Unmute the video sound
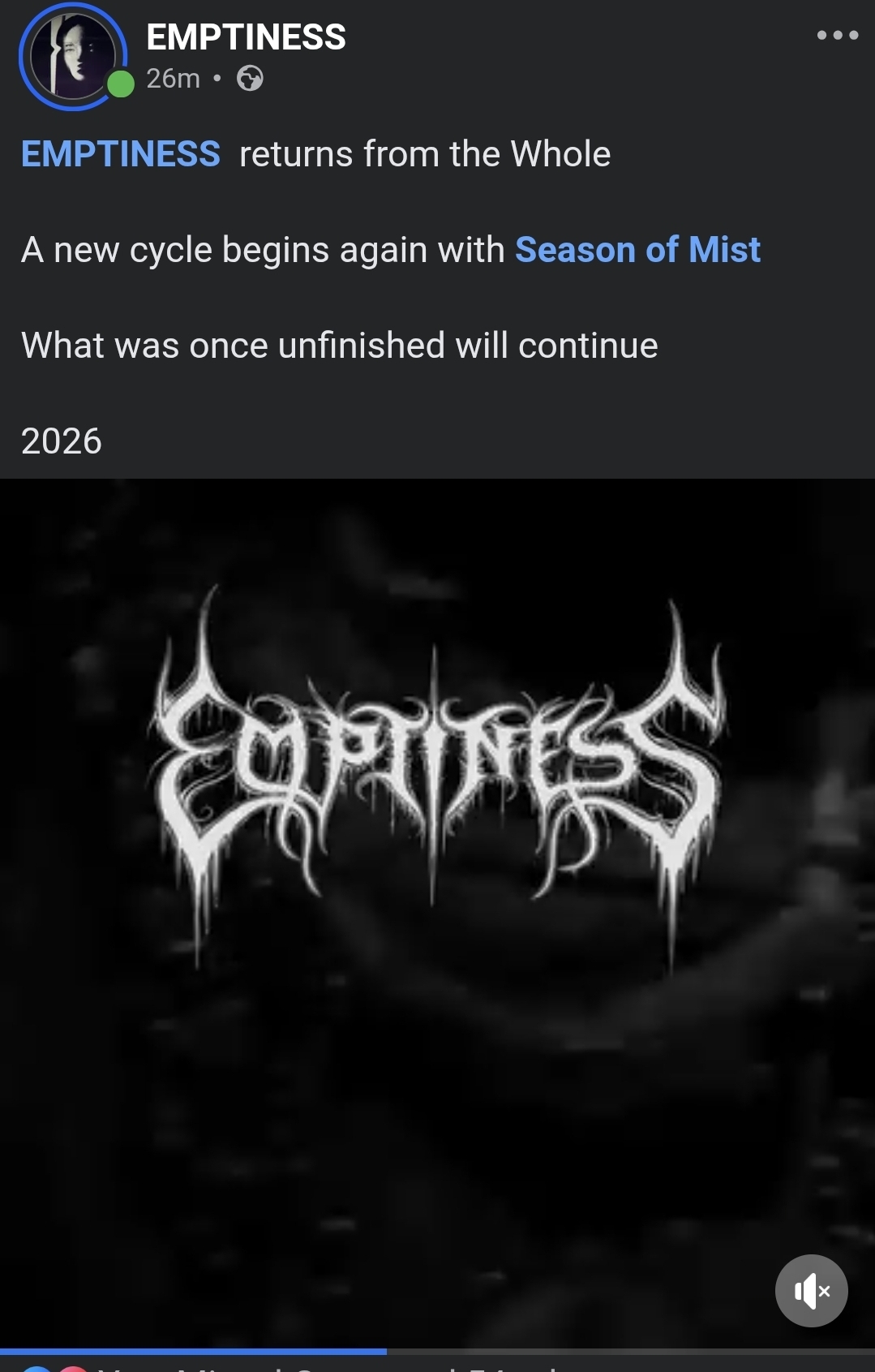Viewport: 875px width, 1372px height. (x=811, y=1290)
